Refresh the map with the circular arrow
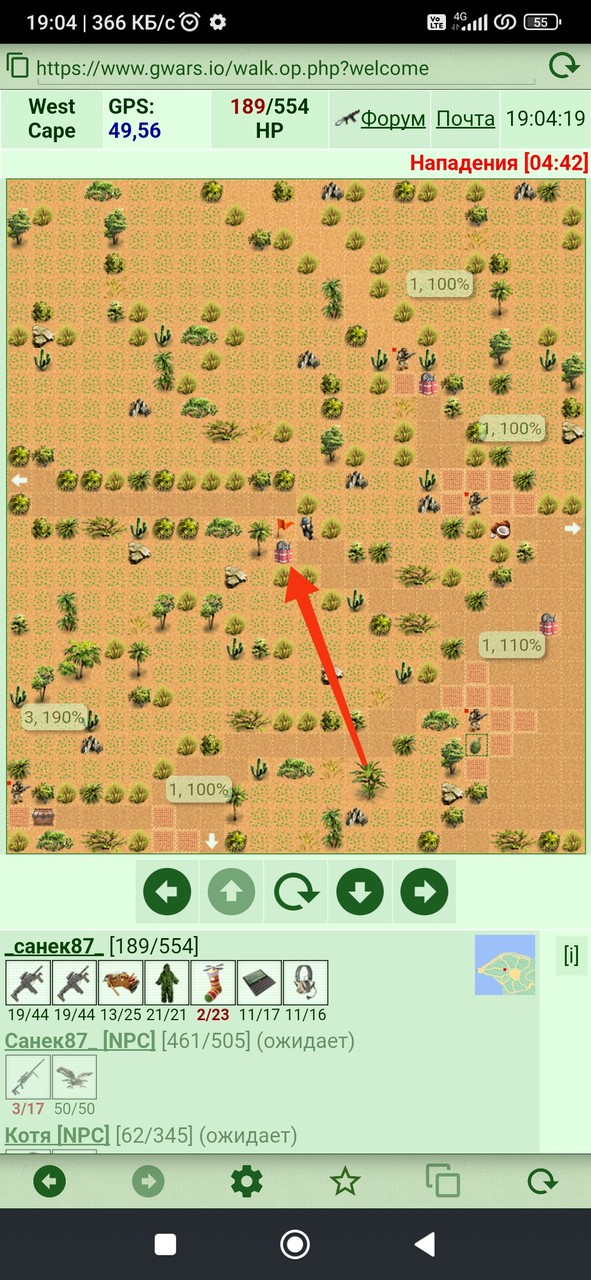591x1280 pixels. click(x=297, y=891)
